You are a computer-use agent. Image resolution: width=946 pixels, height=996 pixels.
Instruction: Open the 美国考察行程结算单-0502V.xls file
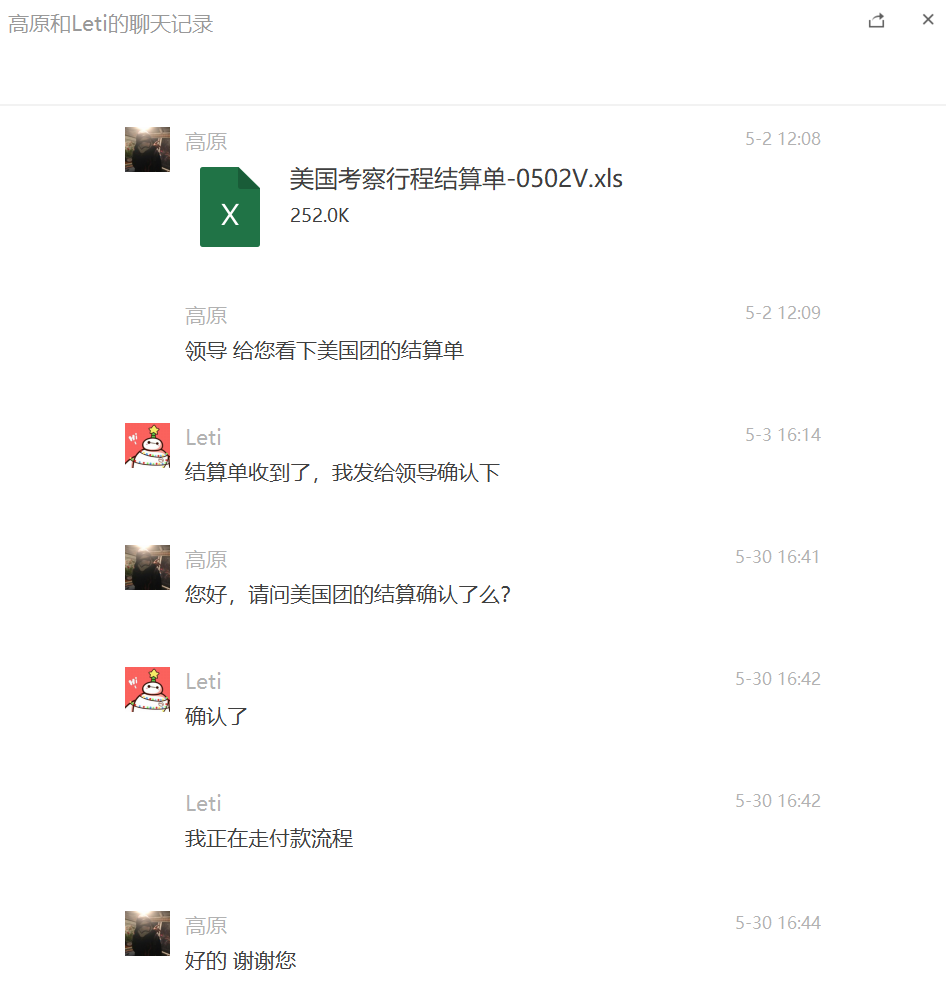click(x=230, y=207)
